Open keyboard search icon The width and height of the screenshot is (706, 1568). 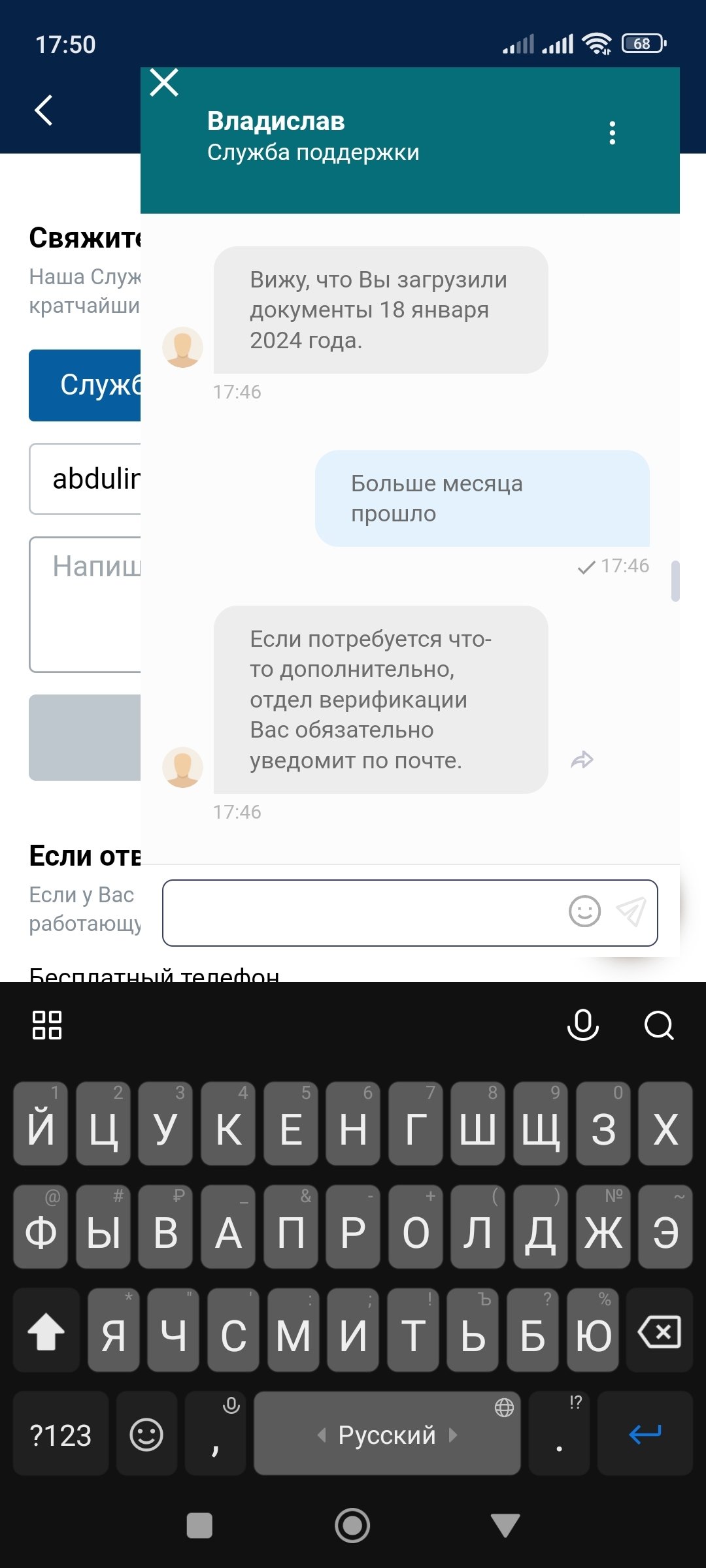[x=658, y=1025]
